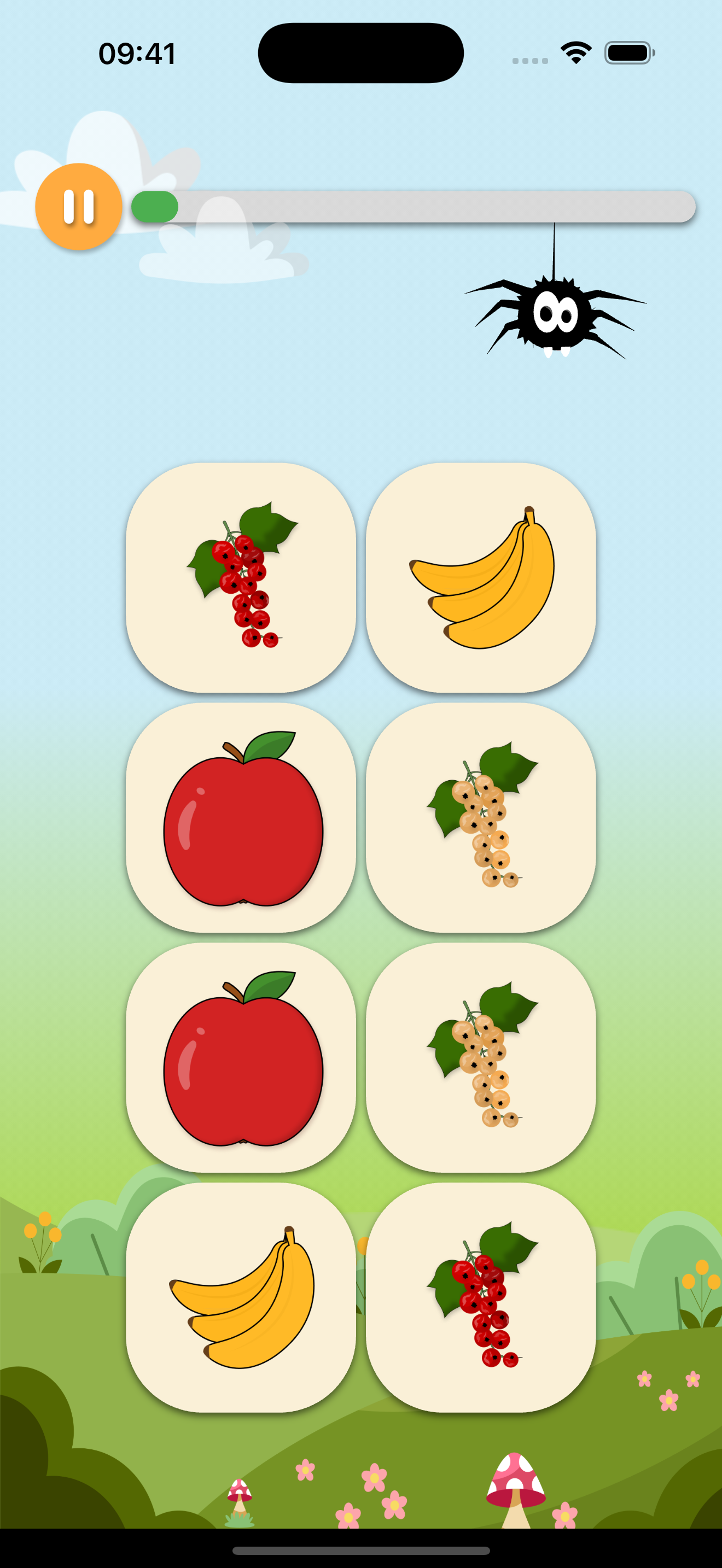
Task: Pick the apple card above the bananas
Action: pyautogui.click(x=241, y=1057)
